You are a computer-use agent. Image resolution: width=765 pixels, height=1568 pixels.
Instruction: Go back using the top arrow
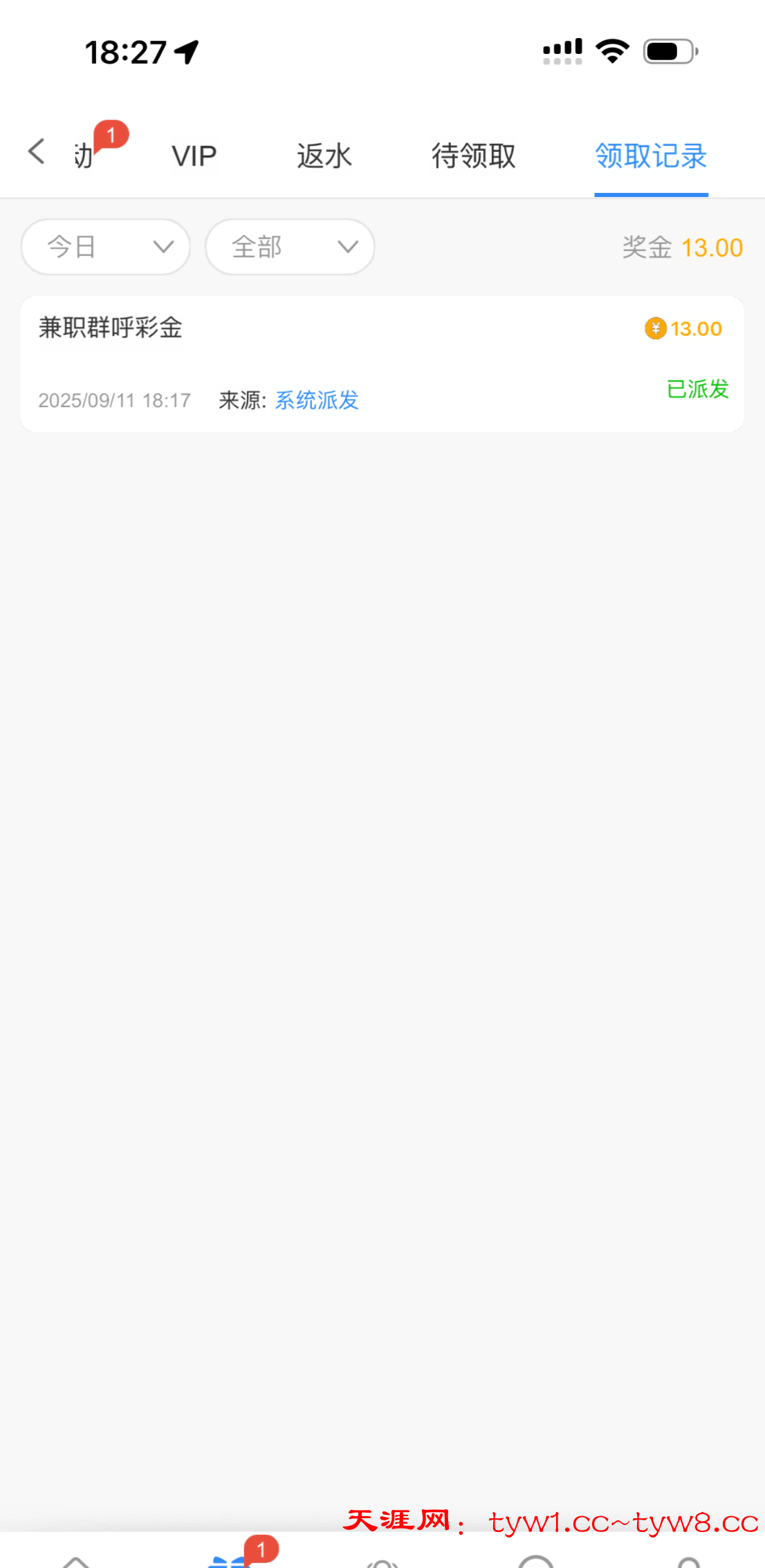[37, 151]
